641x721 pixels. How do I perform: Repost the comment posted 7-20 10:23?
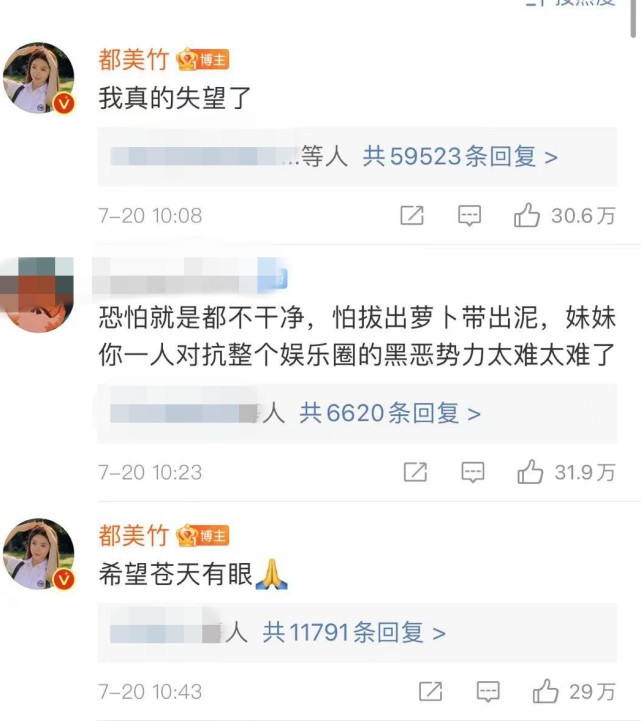click(415, 472)
